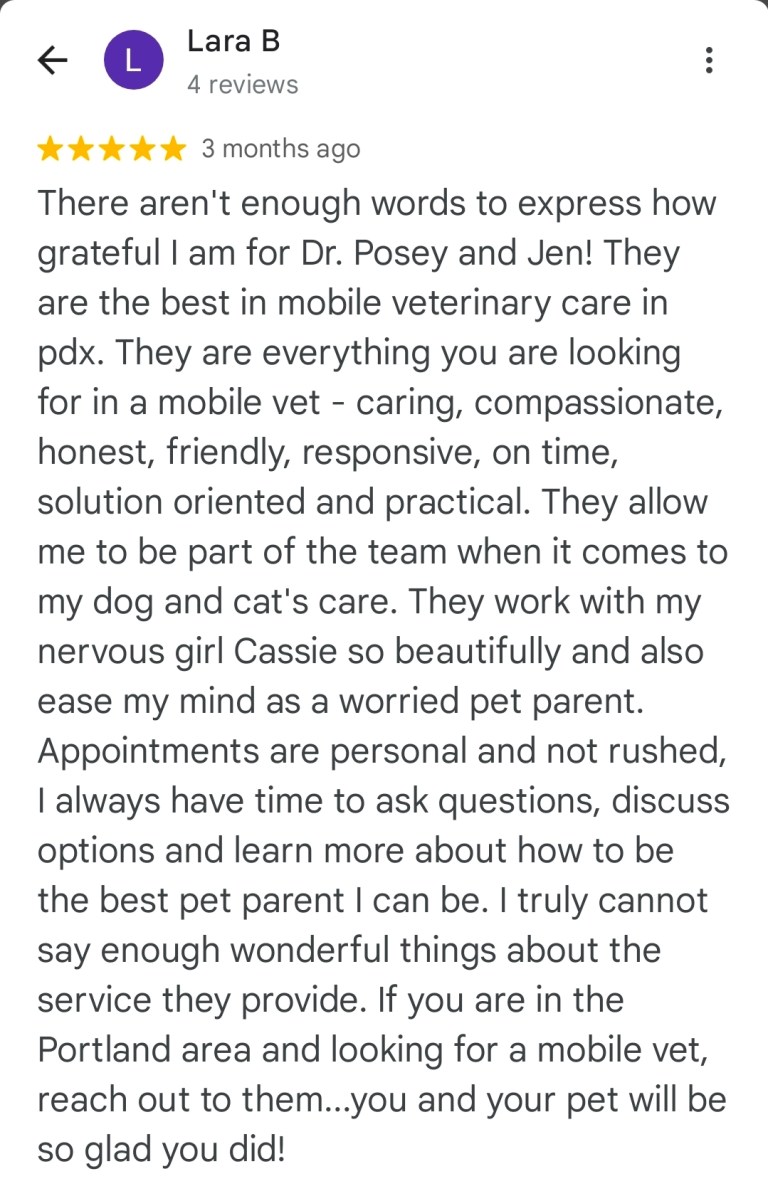
Task: Open the three-dot overflow menu
Action: click(708, 60)
